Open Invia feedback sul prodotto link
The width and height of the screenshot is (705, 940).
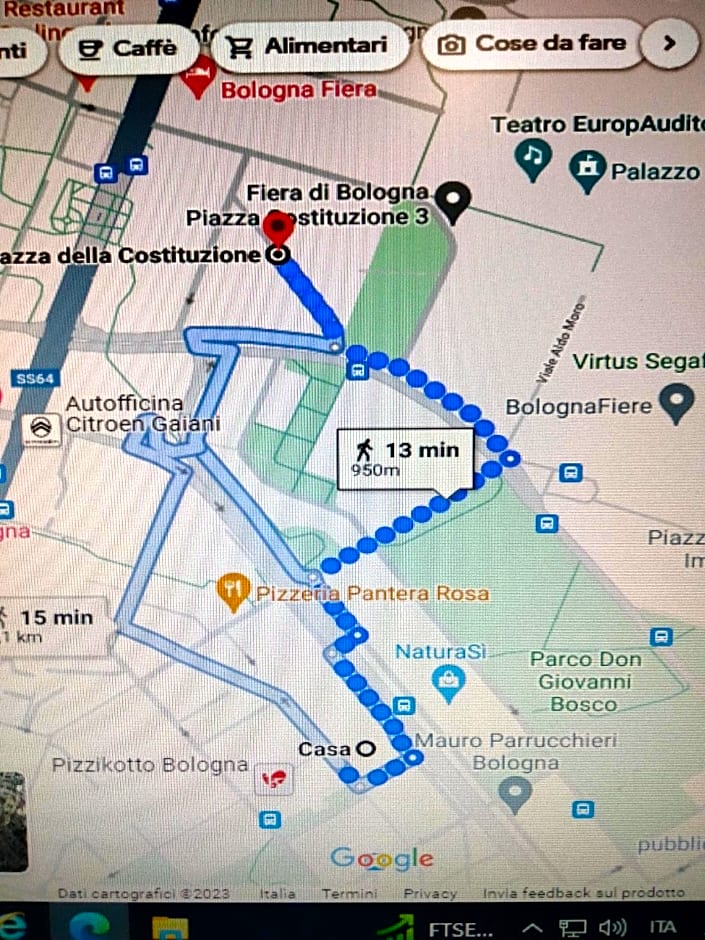[x=583, y=893]
